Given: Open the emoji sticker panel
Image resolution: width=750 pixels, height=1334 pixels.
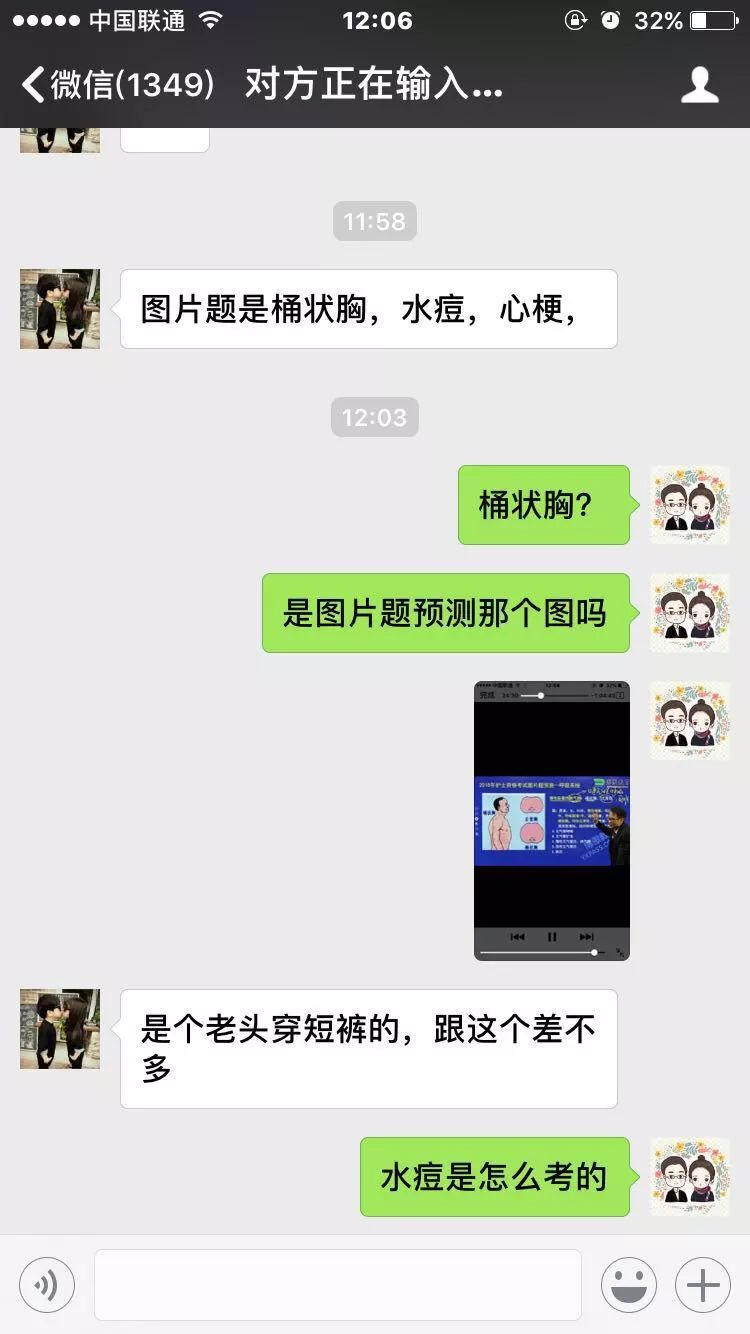Looking at the screenshot, I should click(x=629, y=1285).
